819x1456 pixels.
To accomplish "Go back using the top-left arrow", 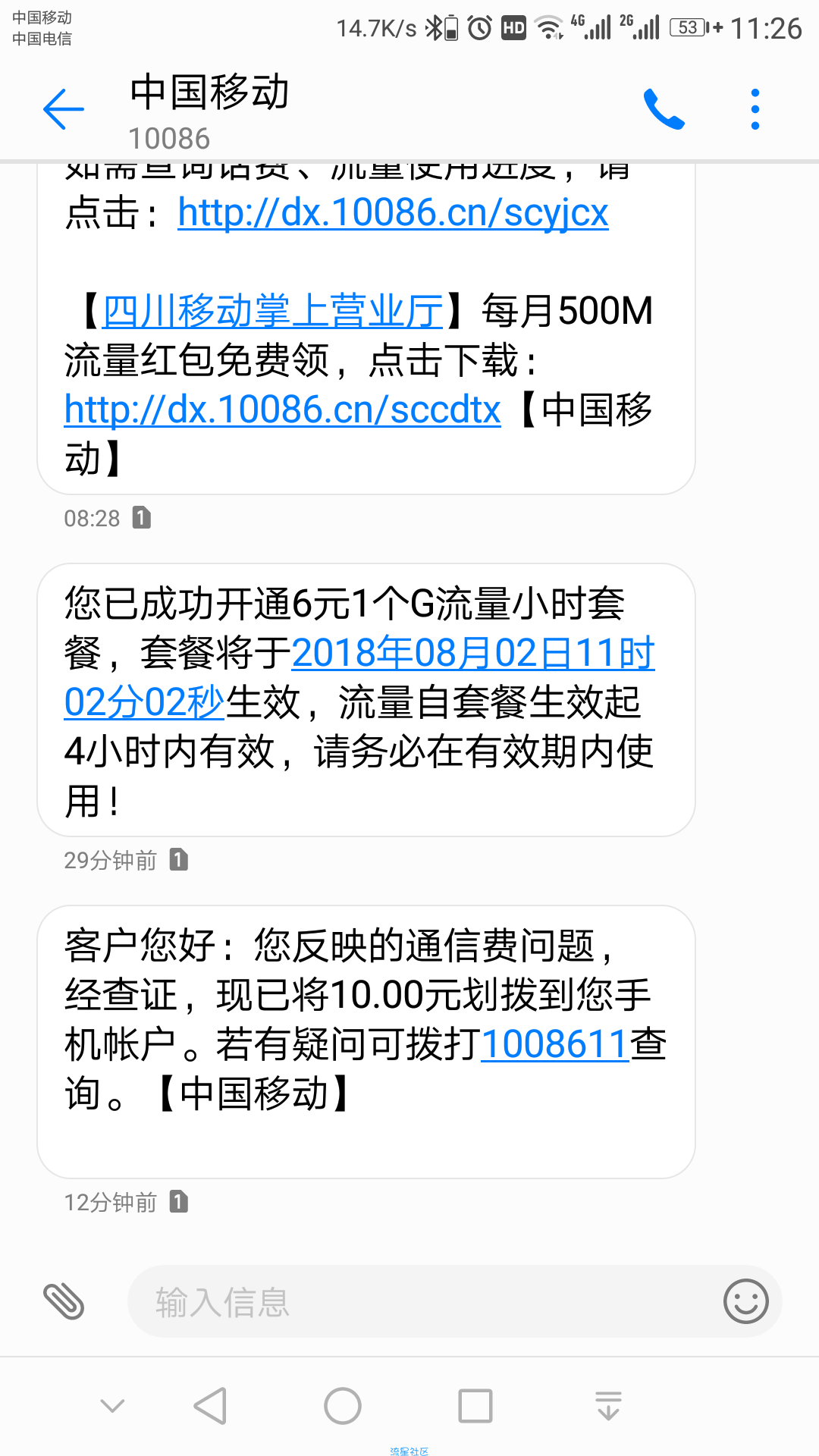I will 64,109.
